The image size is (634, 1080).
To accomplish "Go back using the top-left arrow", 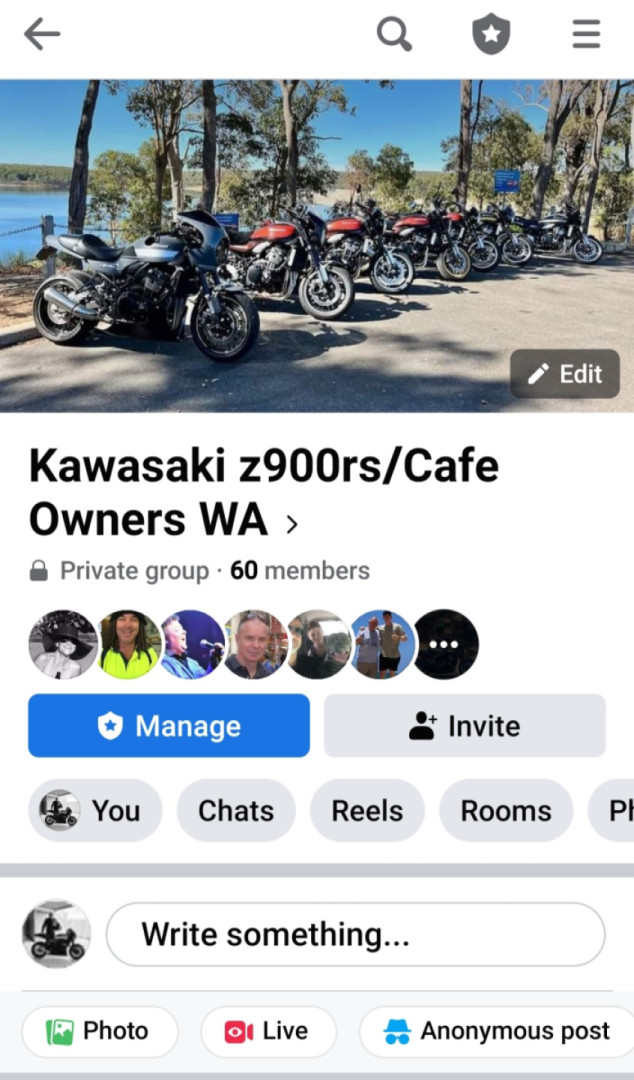I will coord(42,34).
